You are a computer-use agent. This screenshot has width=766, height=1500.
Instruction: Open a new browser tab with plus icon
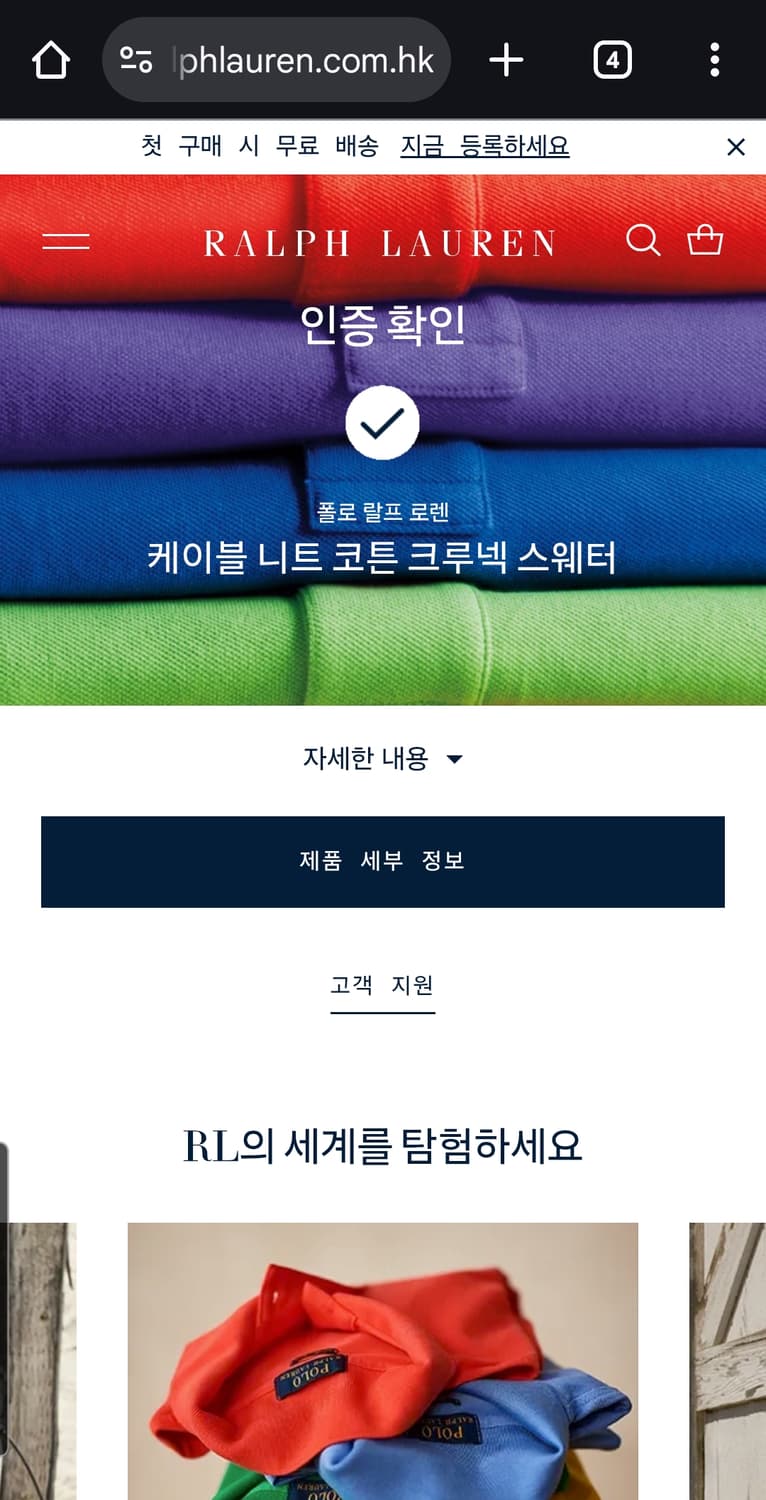tap(505, 59)
